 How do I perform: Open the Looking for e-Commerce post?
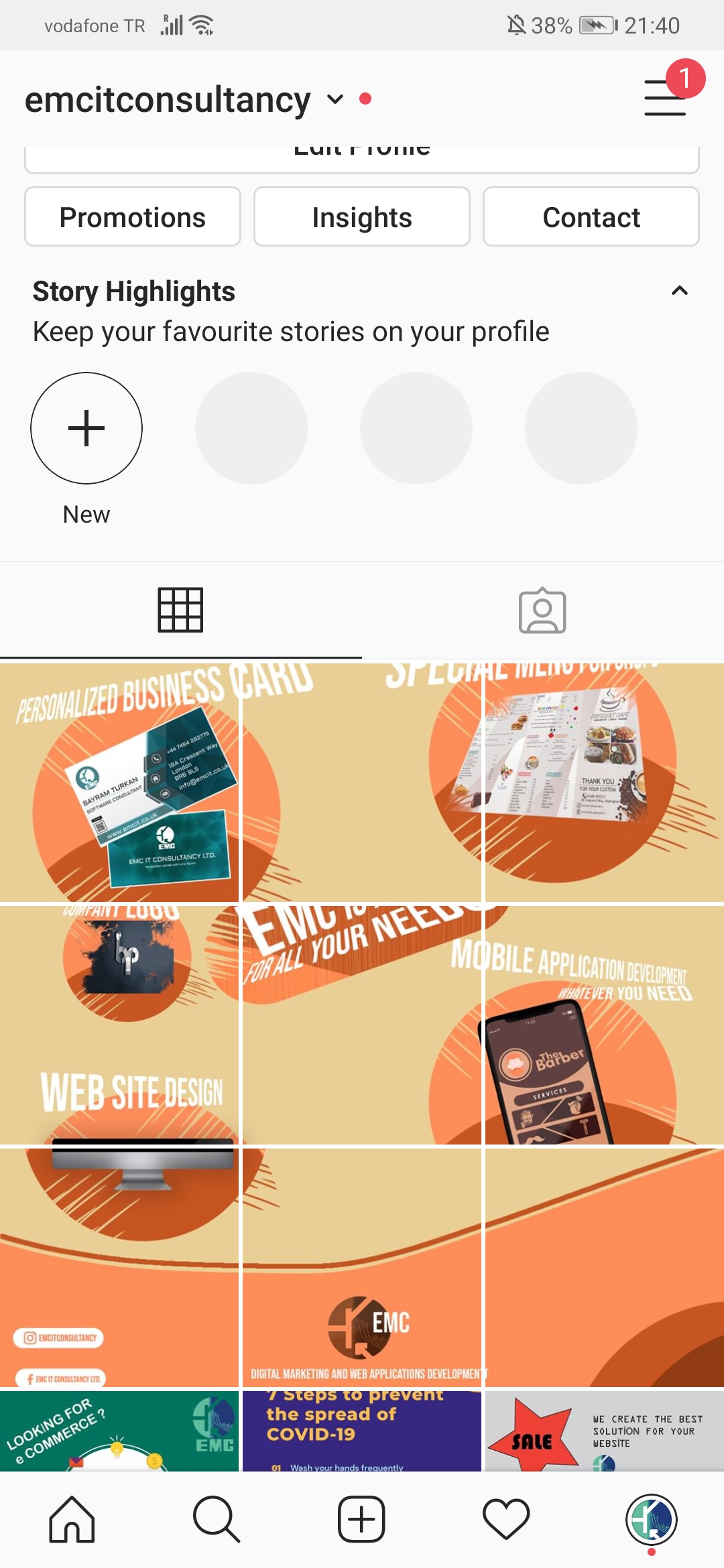(x=119, y=1431)
